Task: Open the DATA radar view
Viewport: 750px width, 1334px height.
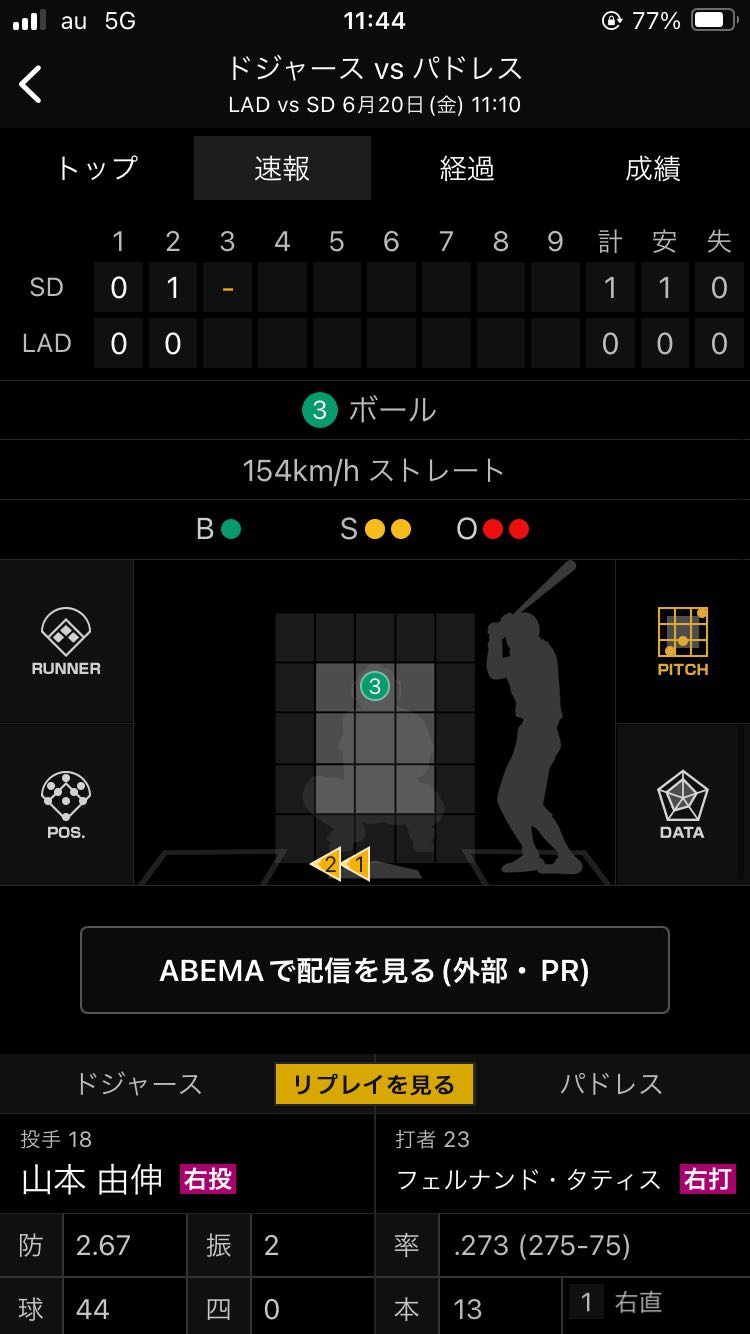Action: coord(683,805)
